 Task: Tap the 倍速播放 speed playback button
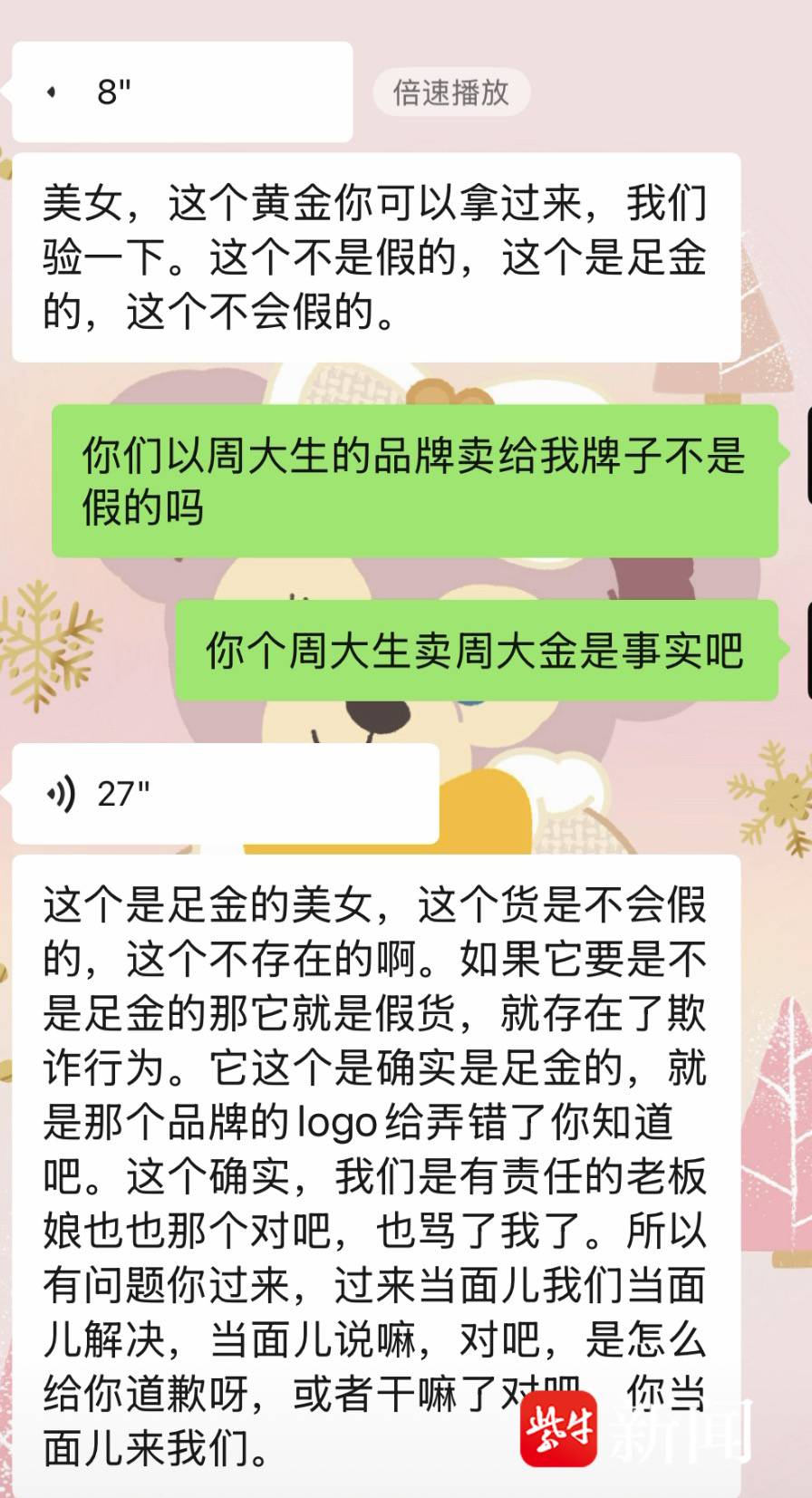451,92
